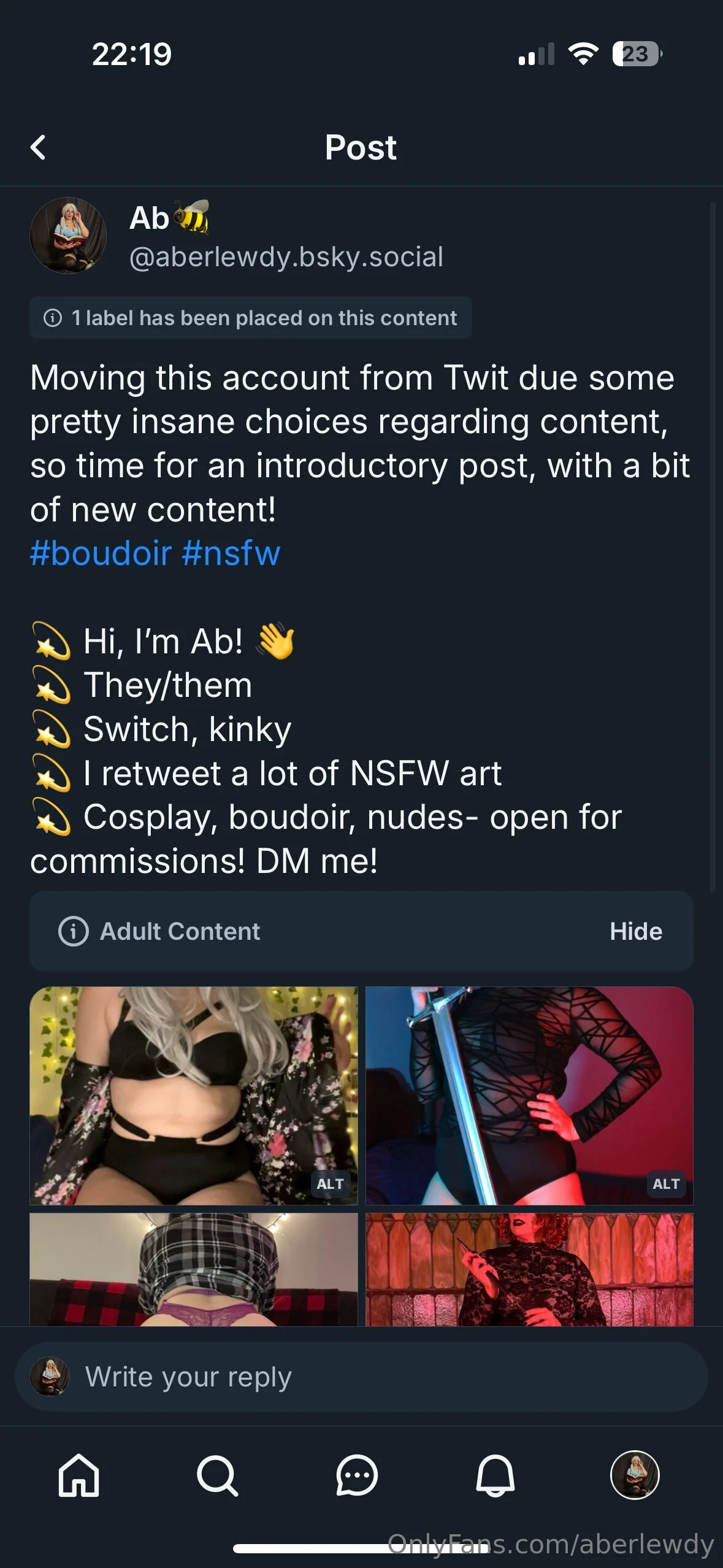View the label placed on this content
Viewport: 723px width, 1568px height.
(250, 318)
